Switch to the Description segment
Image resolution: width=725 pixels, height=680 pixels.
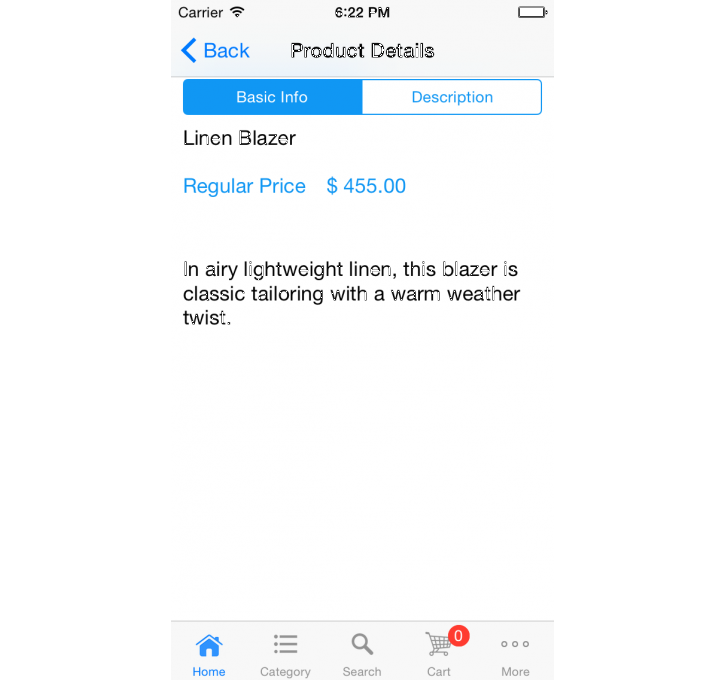coord(451,97)
